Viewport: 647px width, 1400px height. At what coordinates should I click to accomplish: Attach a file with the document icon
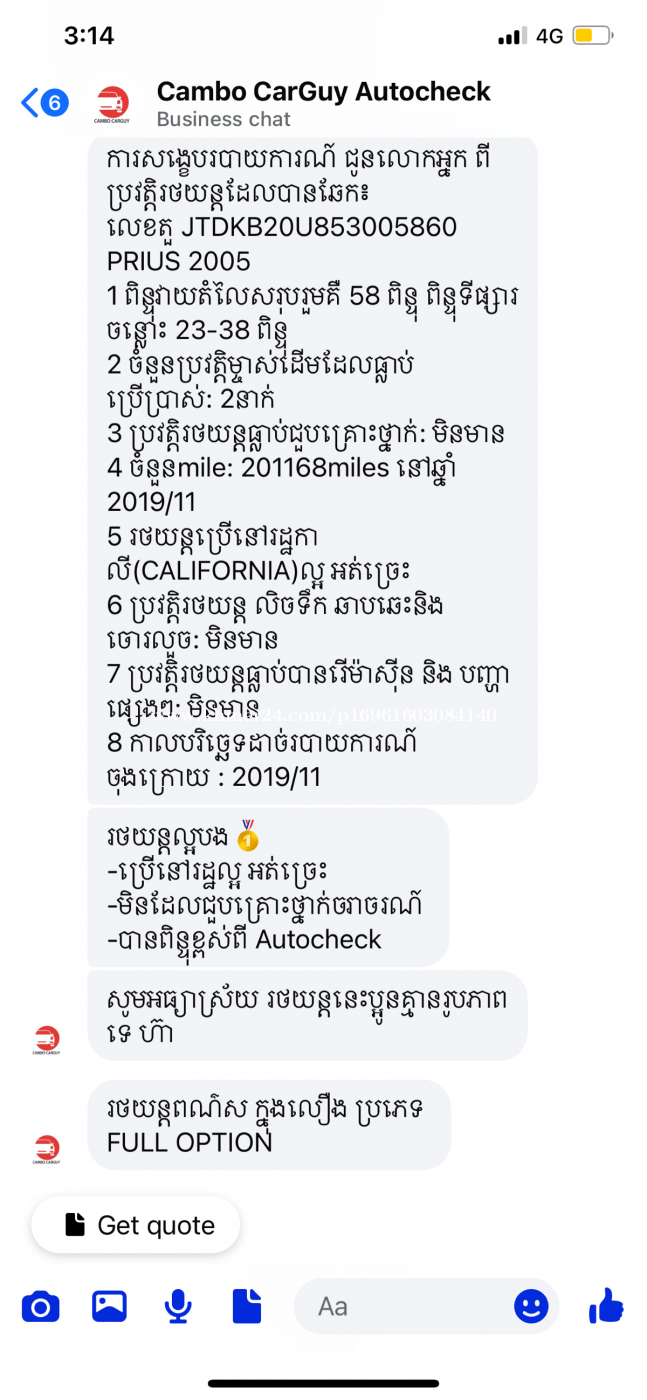click(246, 1306)
